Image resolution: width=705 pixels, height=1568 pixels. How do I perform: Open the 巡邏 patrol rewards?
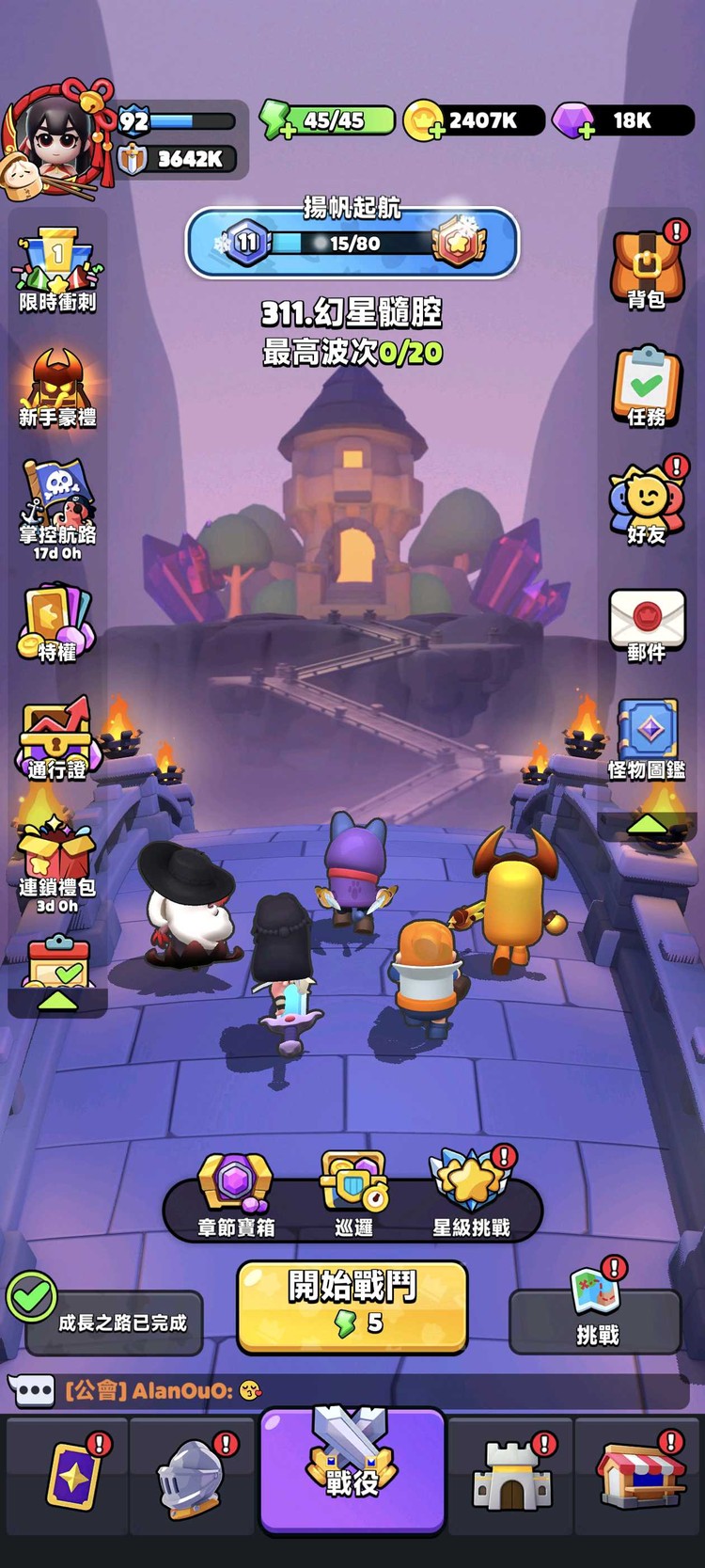tap(353, 1192)
